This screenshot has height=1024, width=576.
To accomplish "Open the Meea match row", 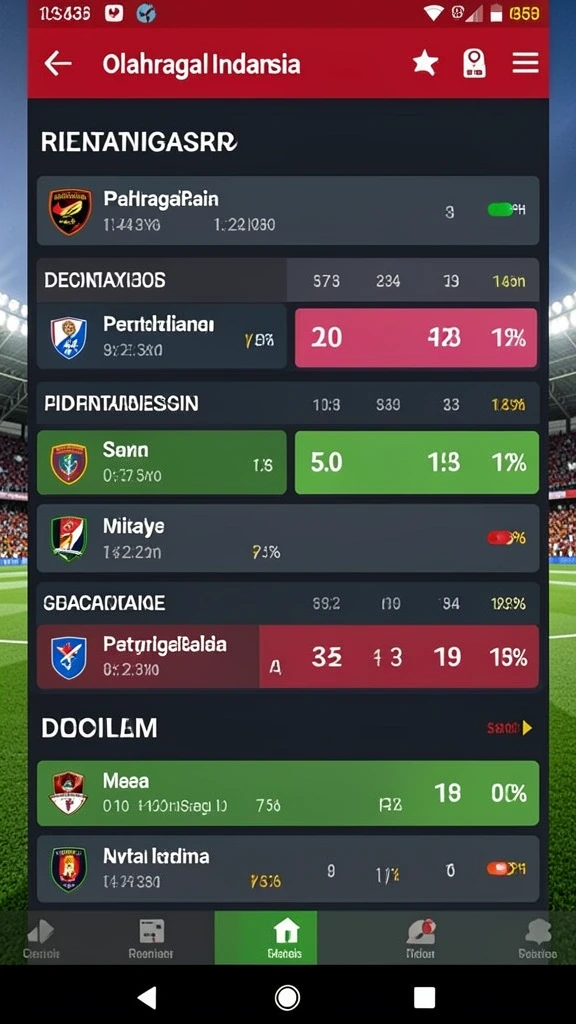I will pyautogui.click(x=288, y=793).
